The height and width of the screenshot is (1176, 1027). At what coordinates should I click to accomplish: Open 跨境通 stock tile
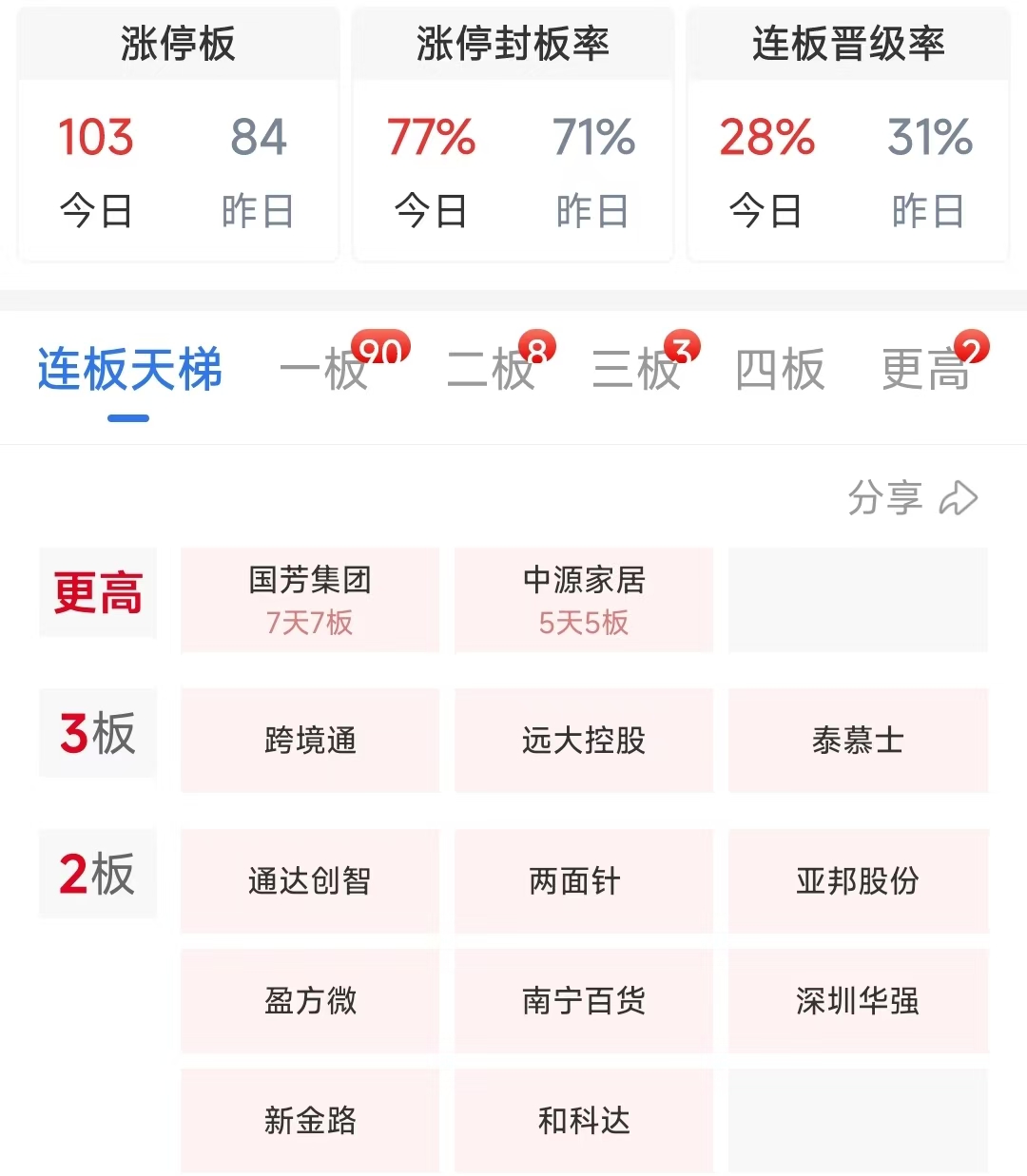point(310,740)
